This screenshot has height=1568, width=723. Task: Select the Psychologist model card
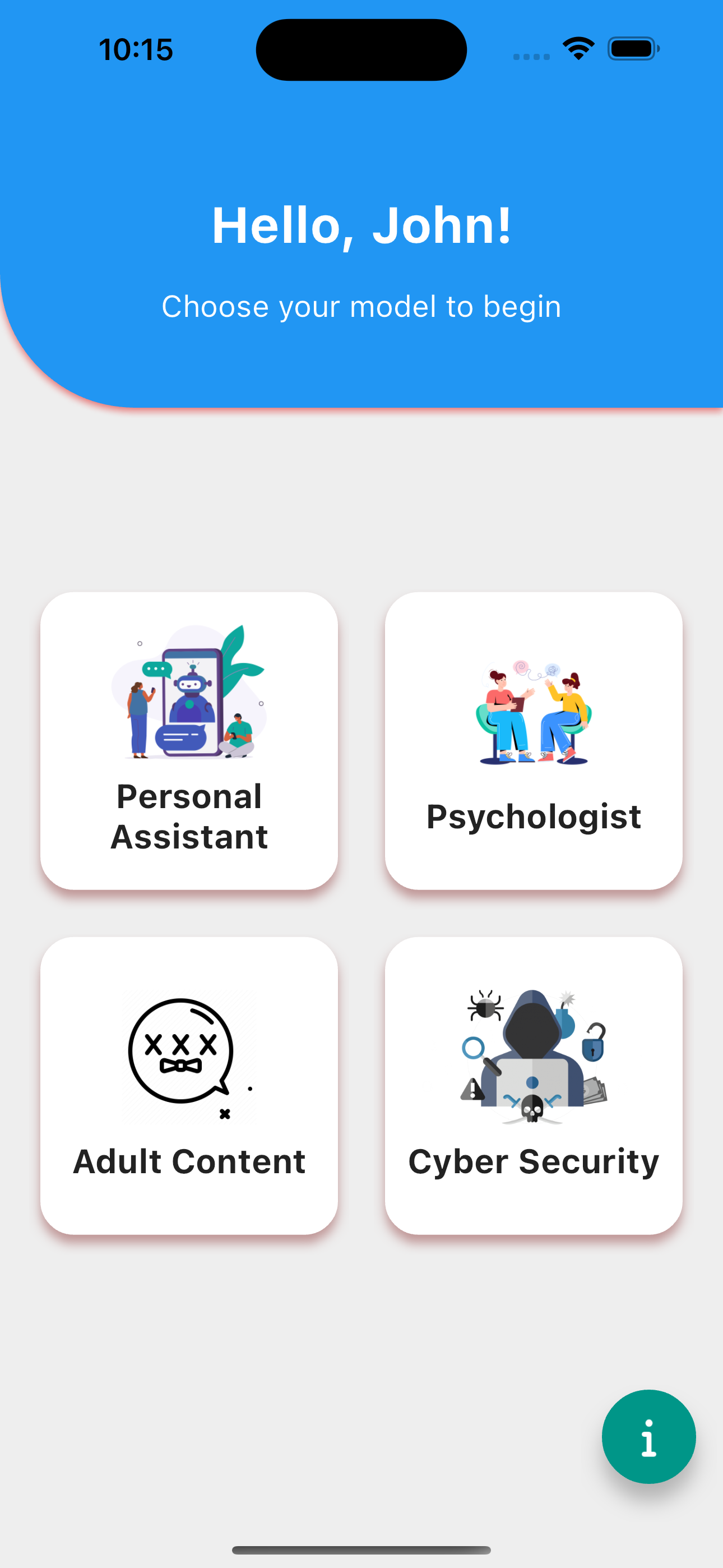pos(533,740)
